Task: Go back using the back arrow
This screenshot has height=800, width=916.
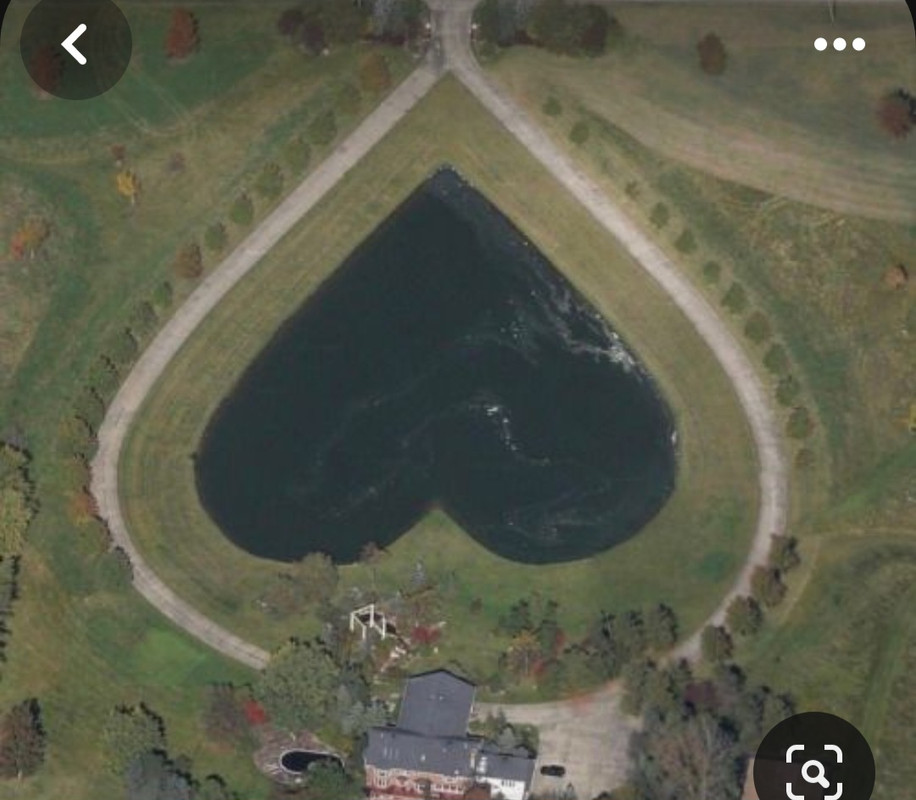Action: pyautogui.click(x=75, y=44)
